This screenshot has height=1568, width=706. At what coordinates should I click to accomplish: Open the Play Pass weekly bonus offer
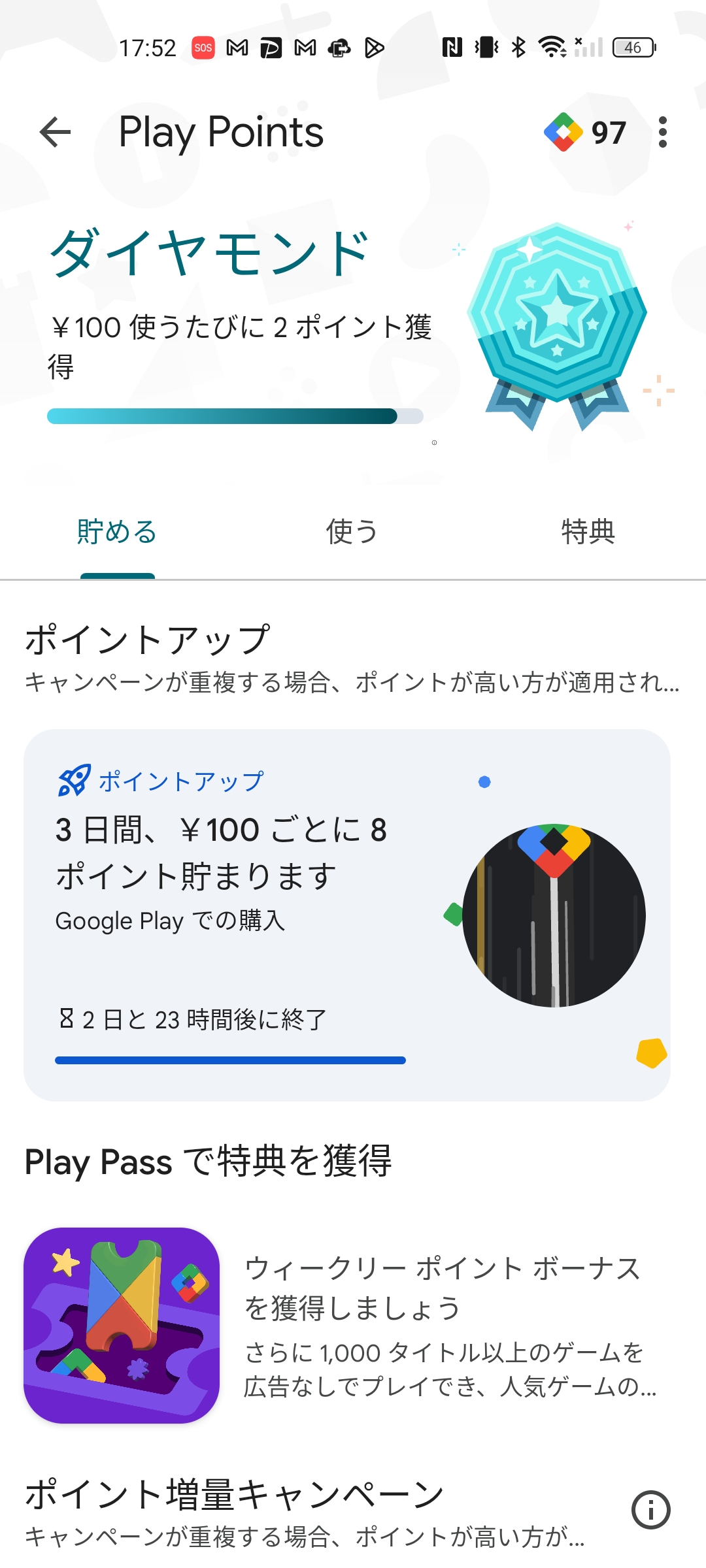tap(346, 1325)
